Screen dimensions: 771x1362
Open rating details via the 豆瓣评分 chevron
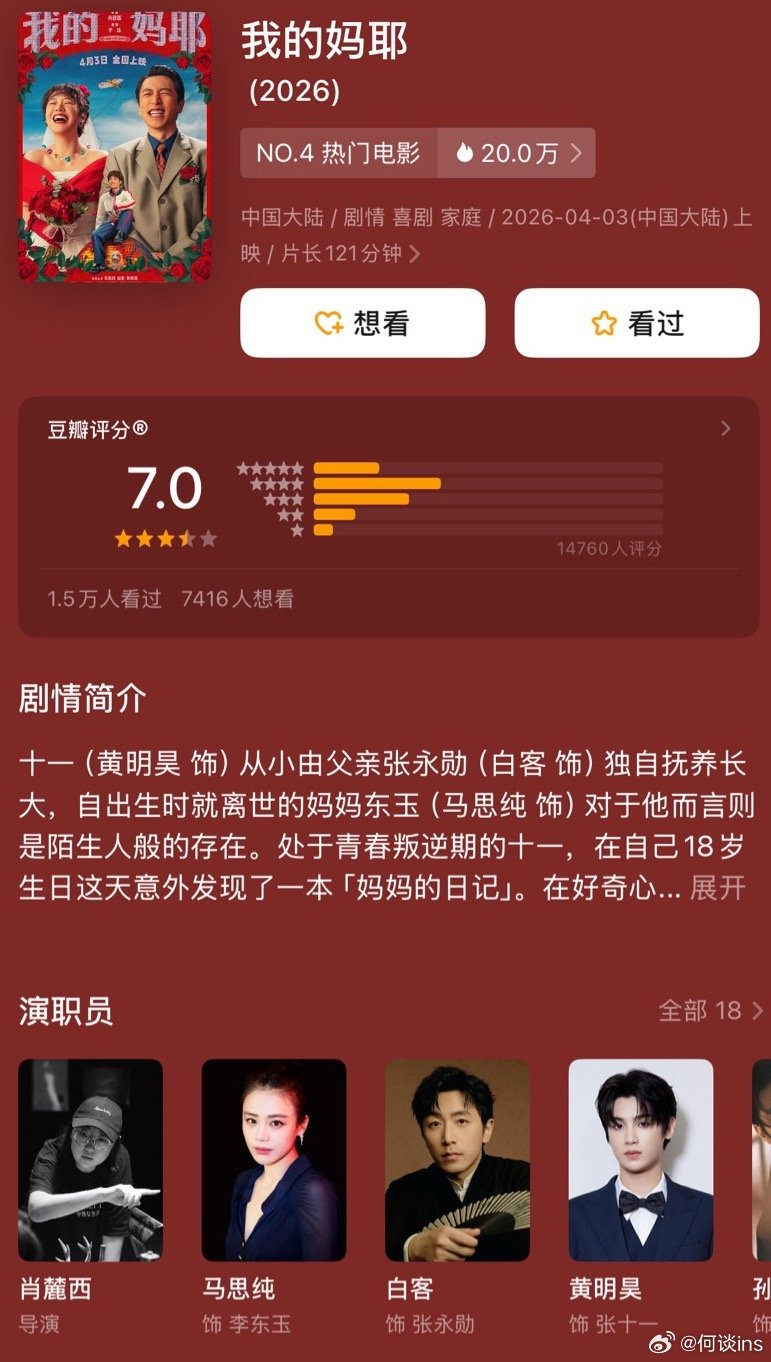[726, 429]
